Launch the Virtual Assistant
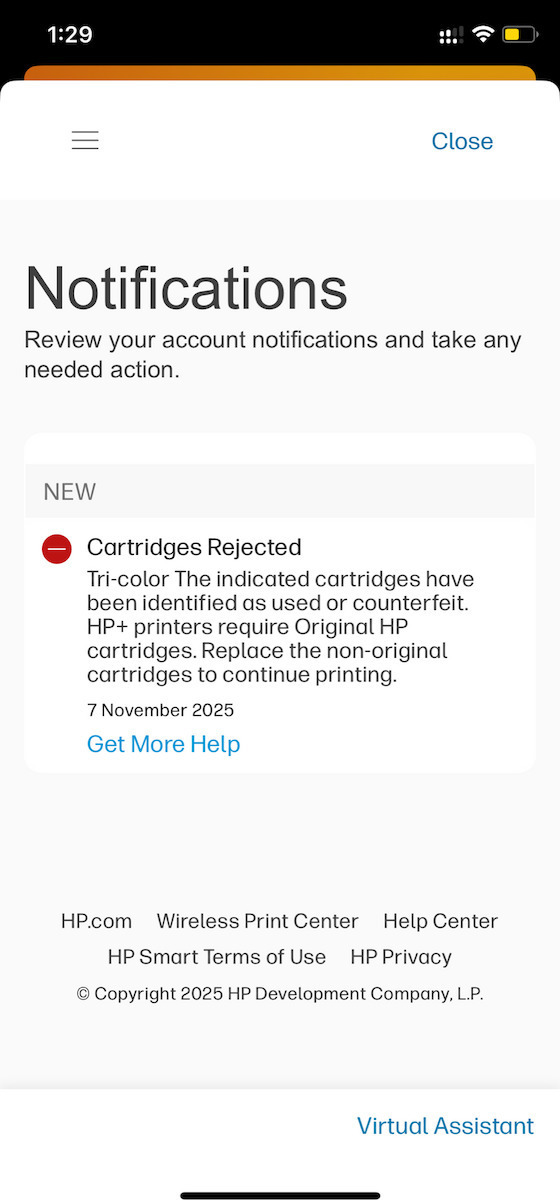This screenshot has width=560, height=1200. [x=445, y=1126]
